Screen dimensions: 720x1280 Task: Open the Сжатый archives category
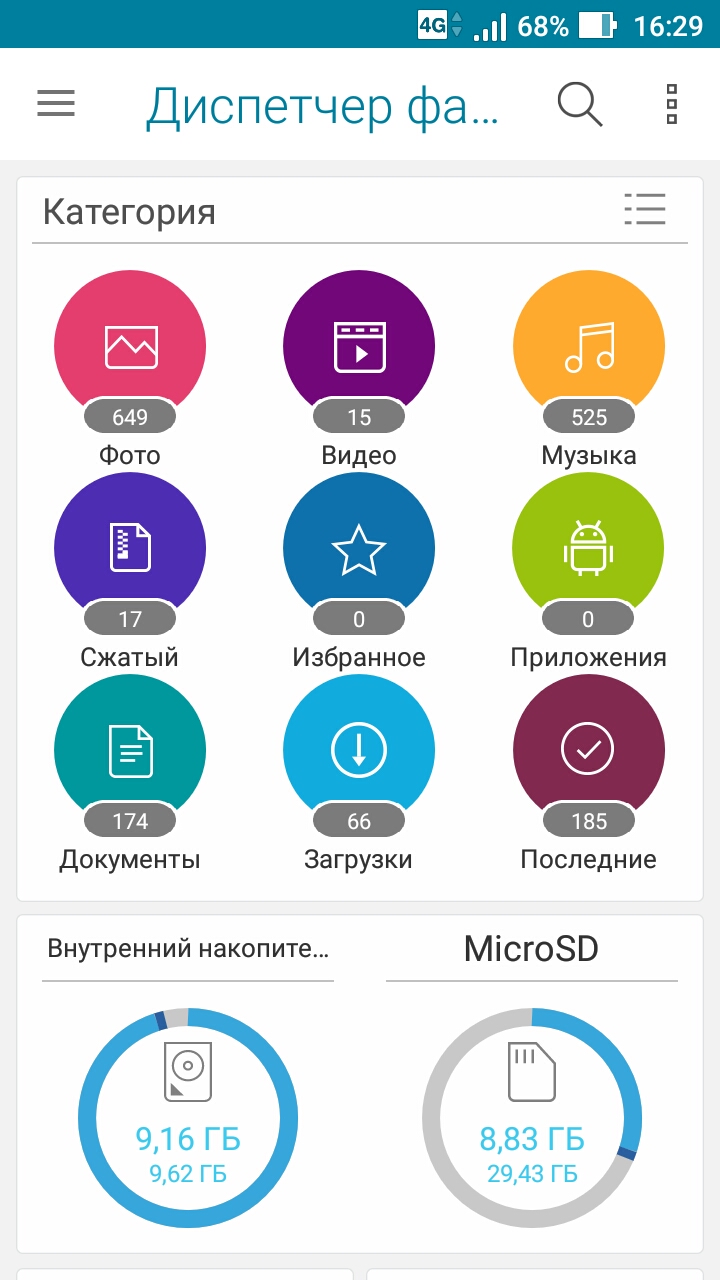click(130, 570)
